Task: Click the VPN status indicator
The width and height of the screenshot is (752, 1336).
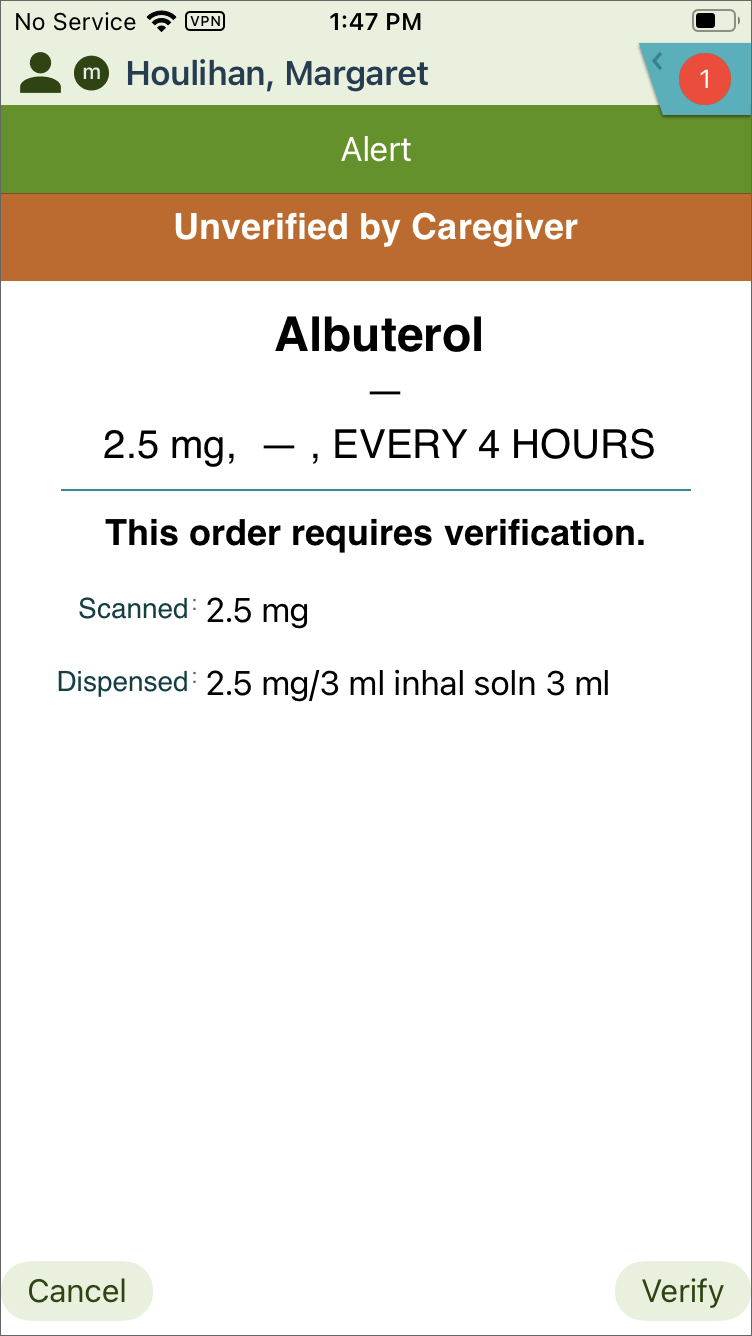Action: [x=207, y=21]
